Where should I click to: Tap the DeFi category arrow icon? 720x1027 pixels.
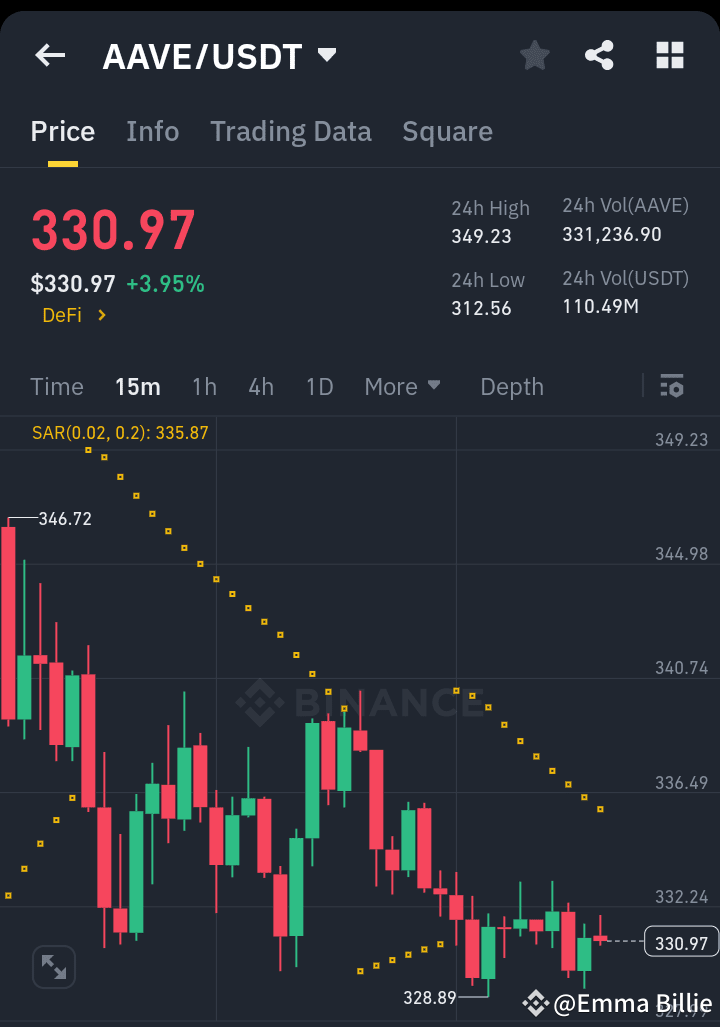[104, 315]
